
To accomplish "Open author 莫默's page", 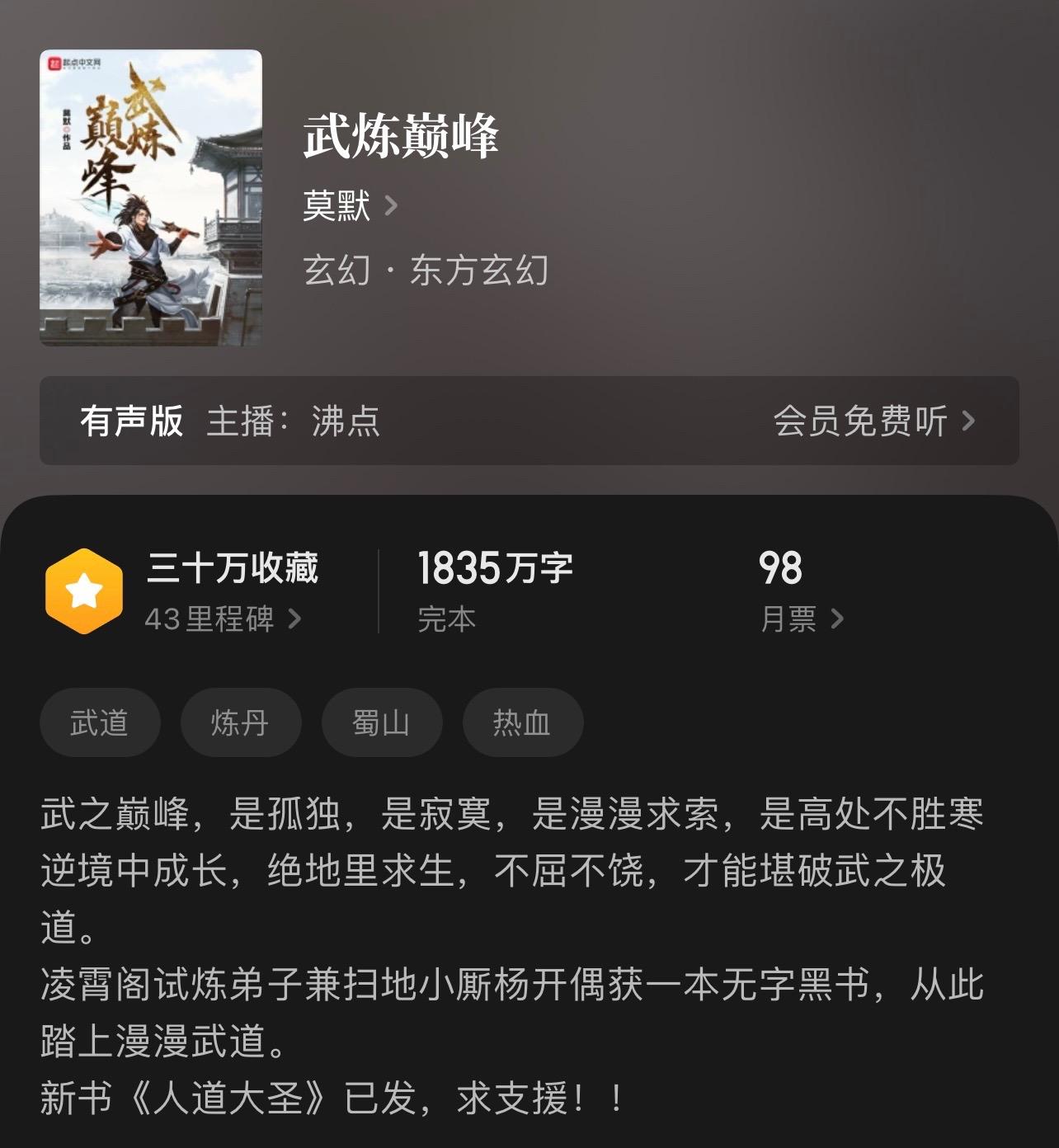I will (x=350, y=205).
